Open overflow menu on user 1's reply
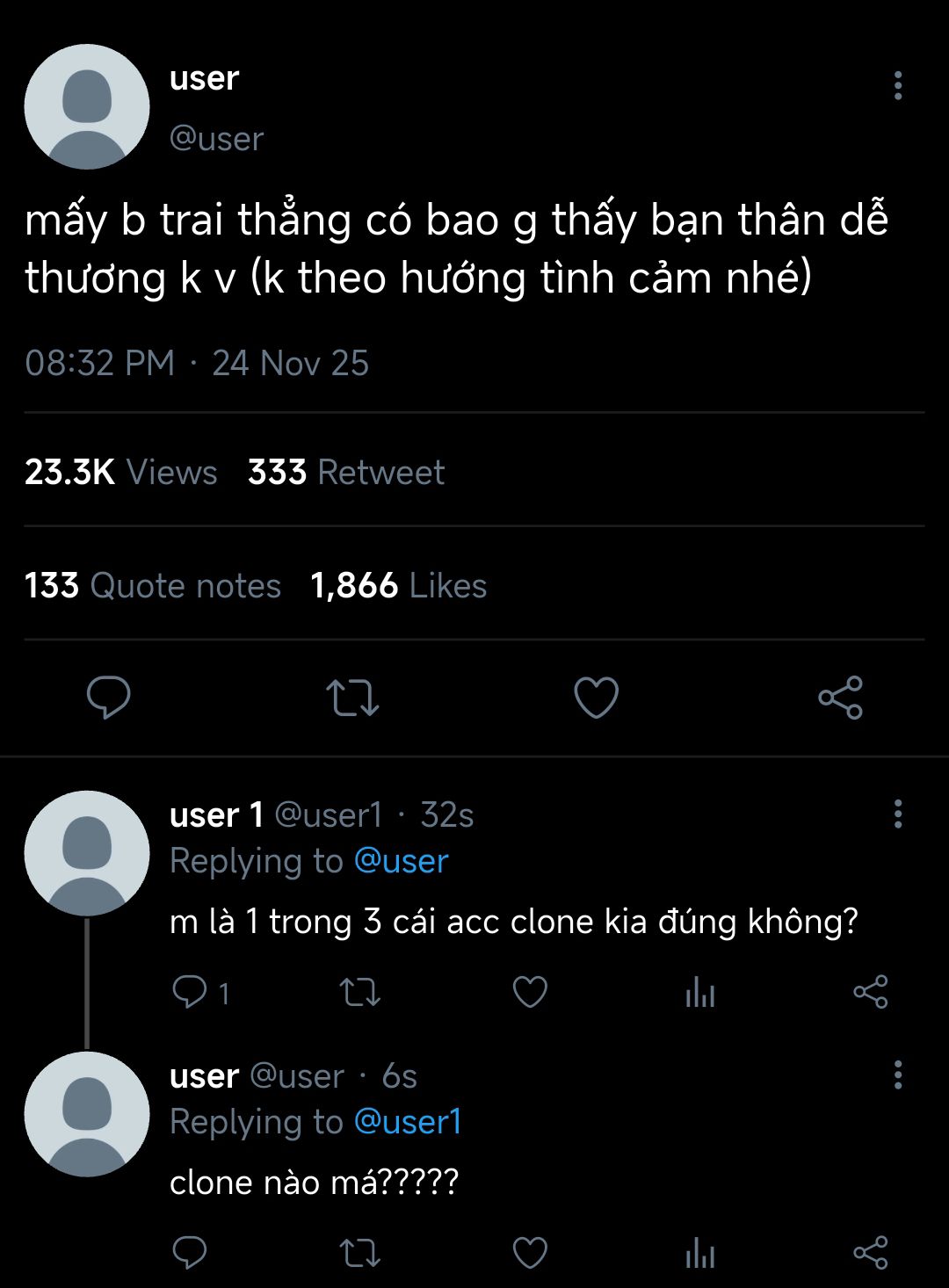This screenshot has width=949, height=1288. tap(897, 814)
